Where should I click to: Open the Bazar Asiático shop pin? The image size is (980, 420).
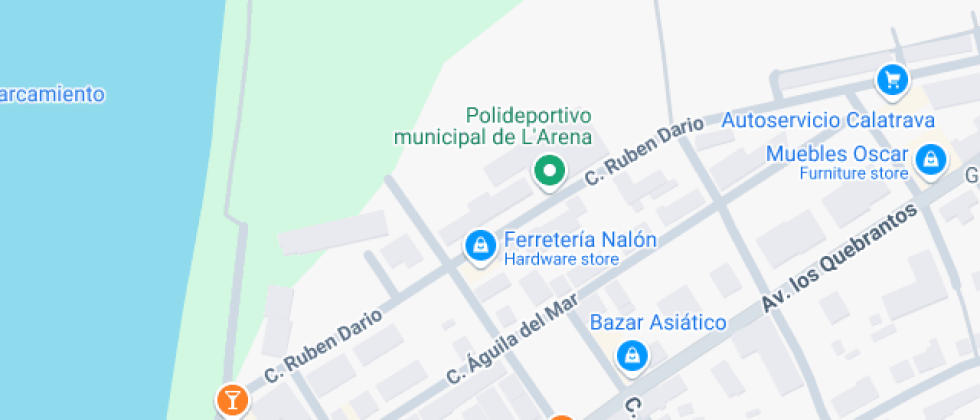point(631,355)
